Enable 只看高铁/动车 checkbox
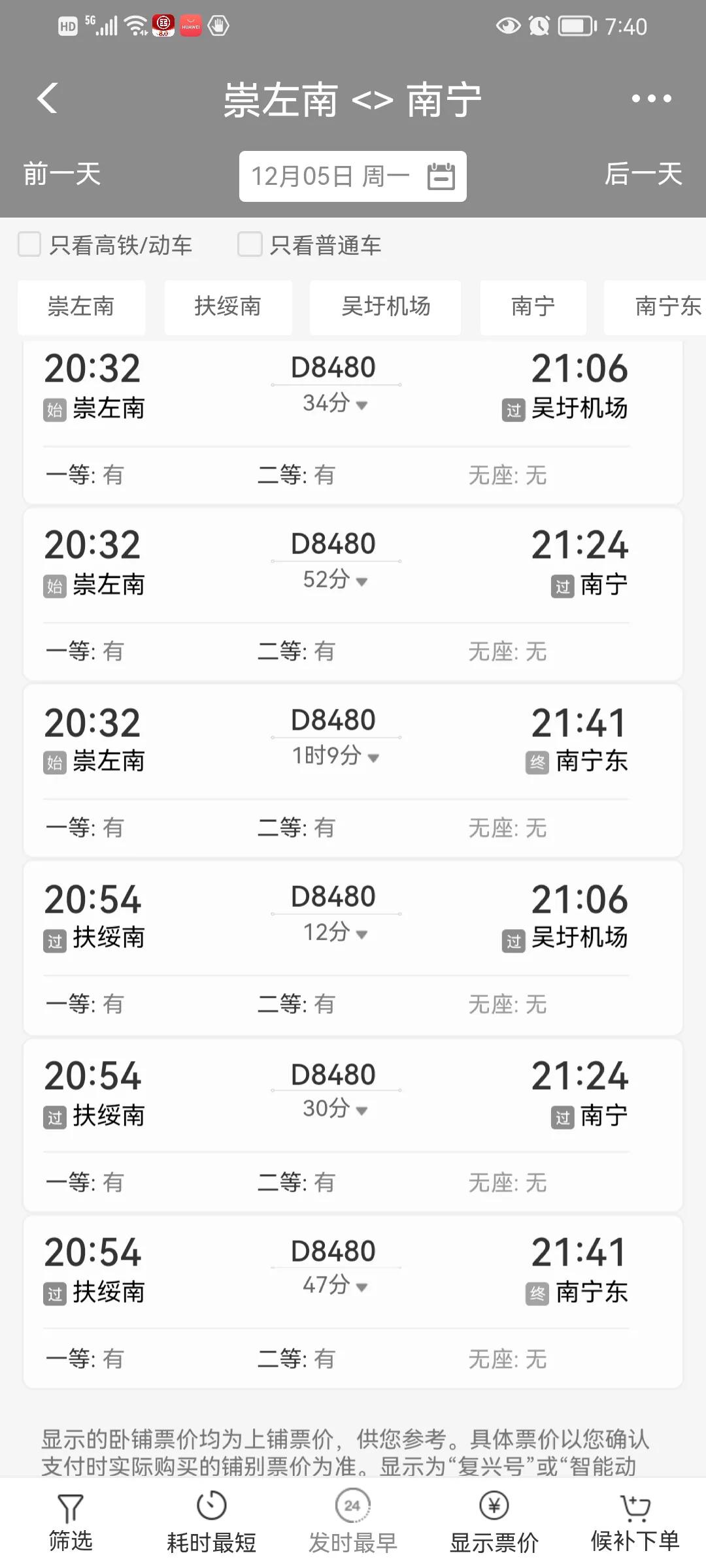This screenshot has height=1568, width=706. pyautogui.click(x=29, y=245)
